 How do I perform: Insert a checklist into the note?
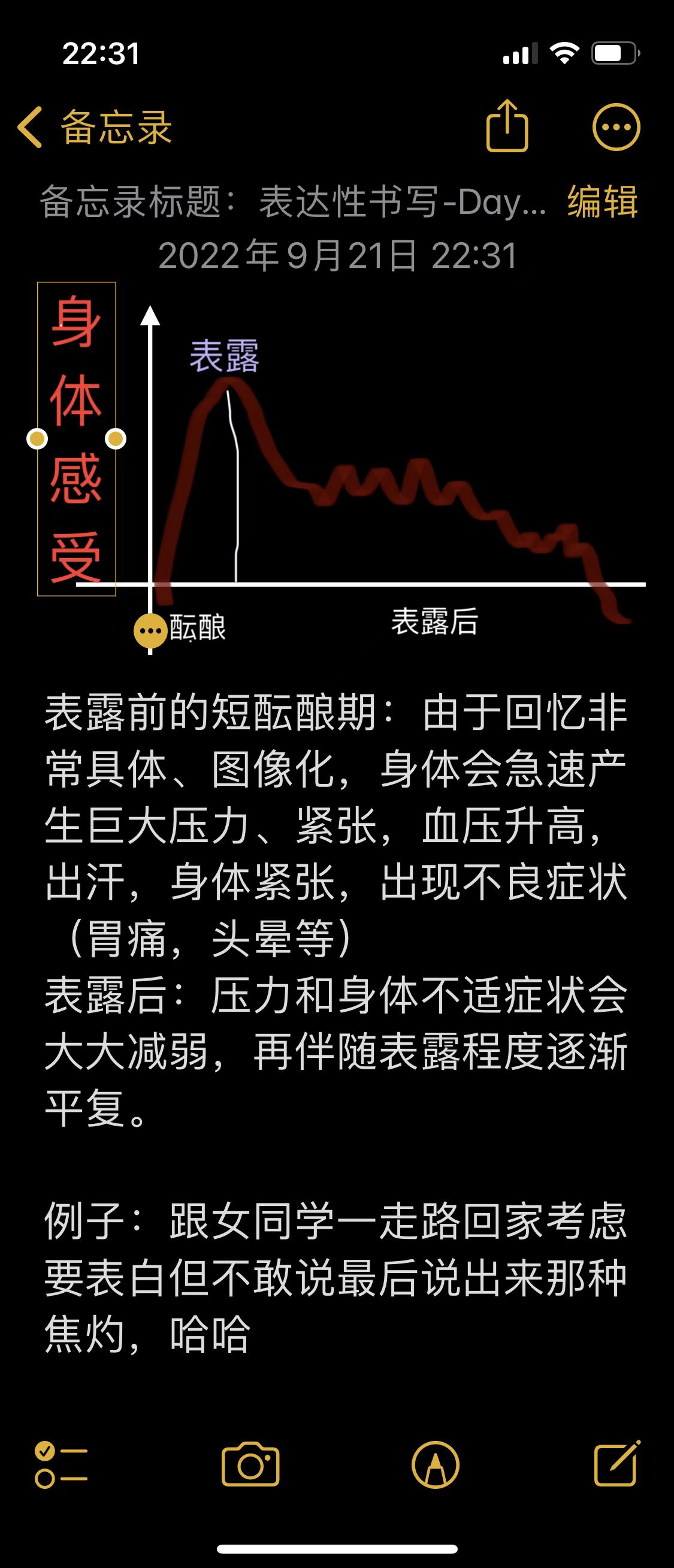61,1465
